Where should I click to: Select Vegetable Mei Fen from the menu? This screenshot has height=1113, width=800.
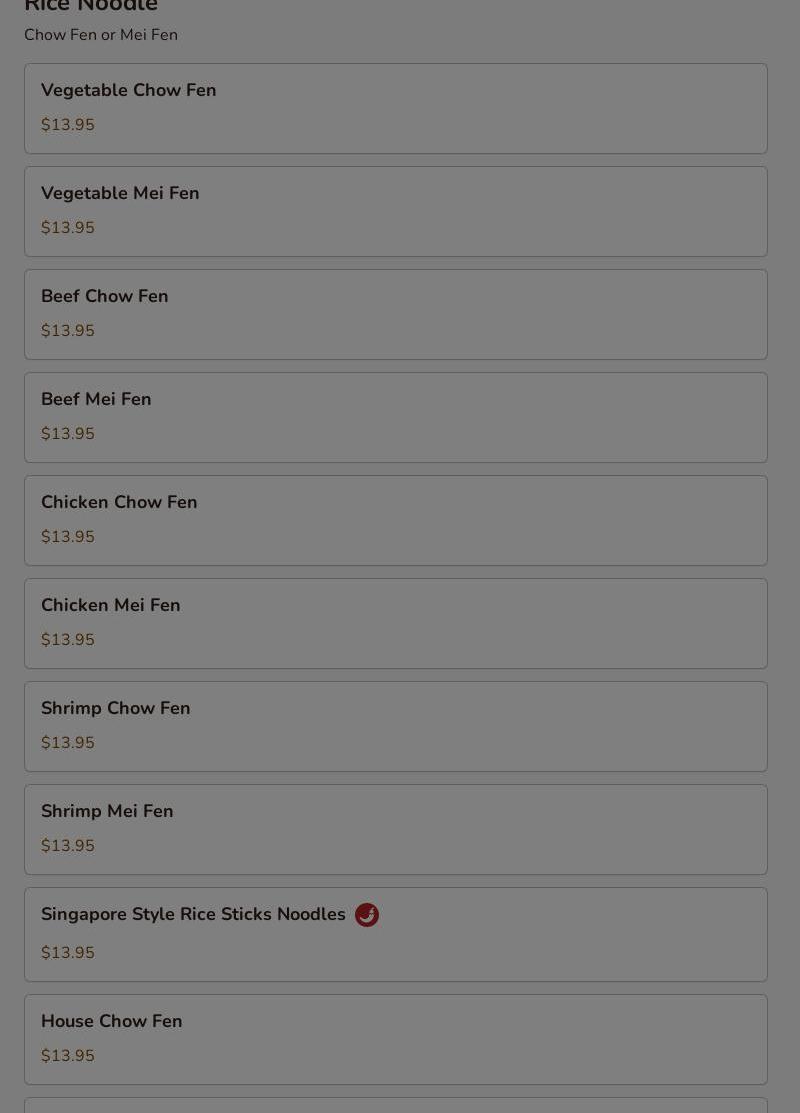pyautogui.click(x=395, y=211)
